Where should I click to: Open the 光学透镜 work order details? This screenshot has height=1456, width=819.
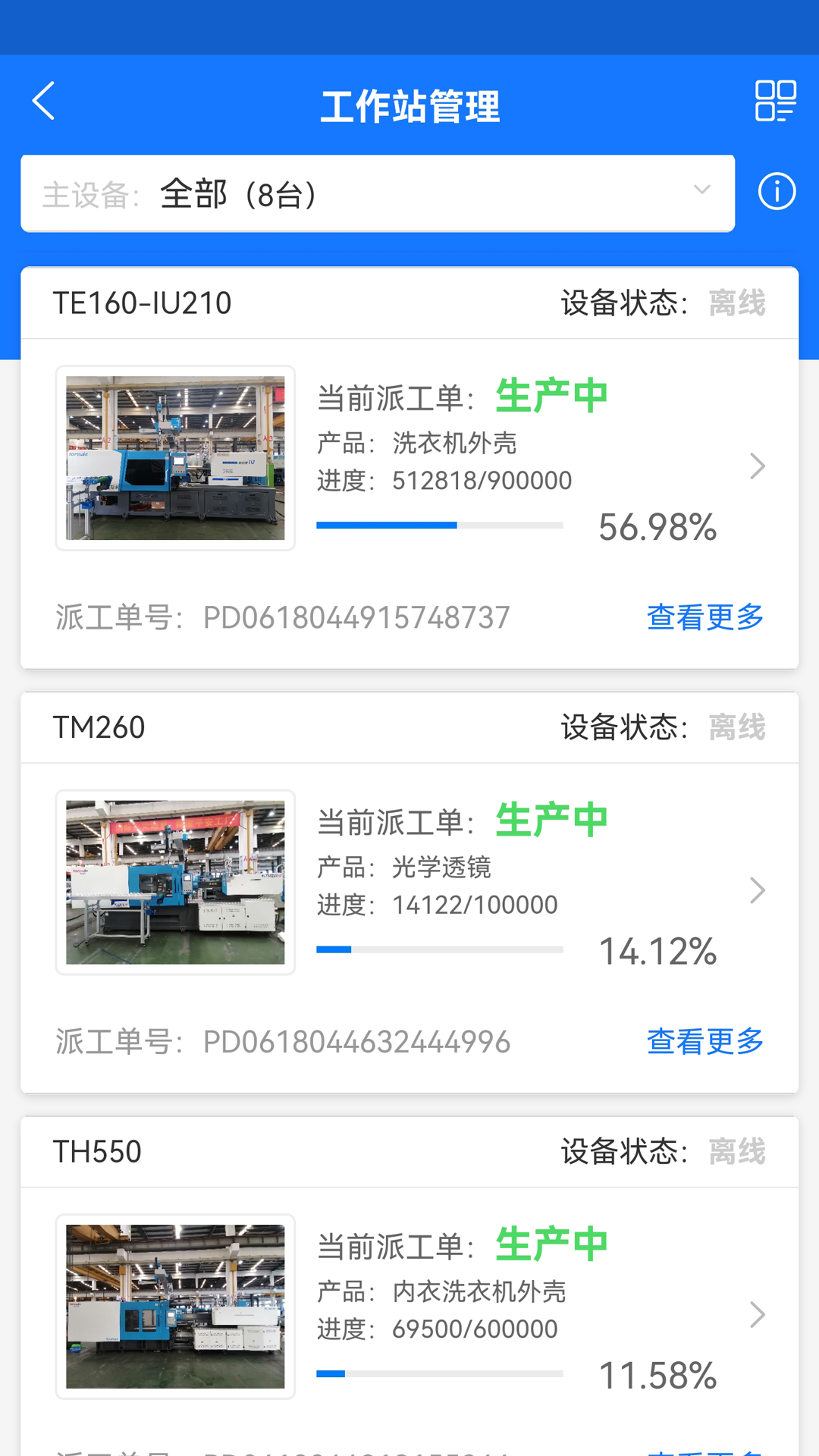pos(757,890)
